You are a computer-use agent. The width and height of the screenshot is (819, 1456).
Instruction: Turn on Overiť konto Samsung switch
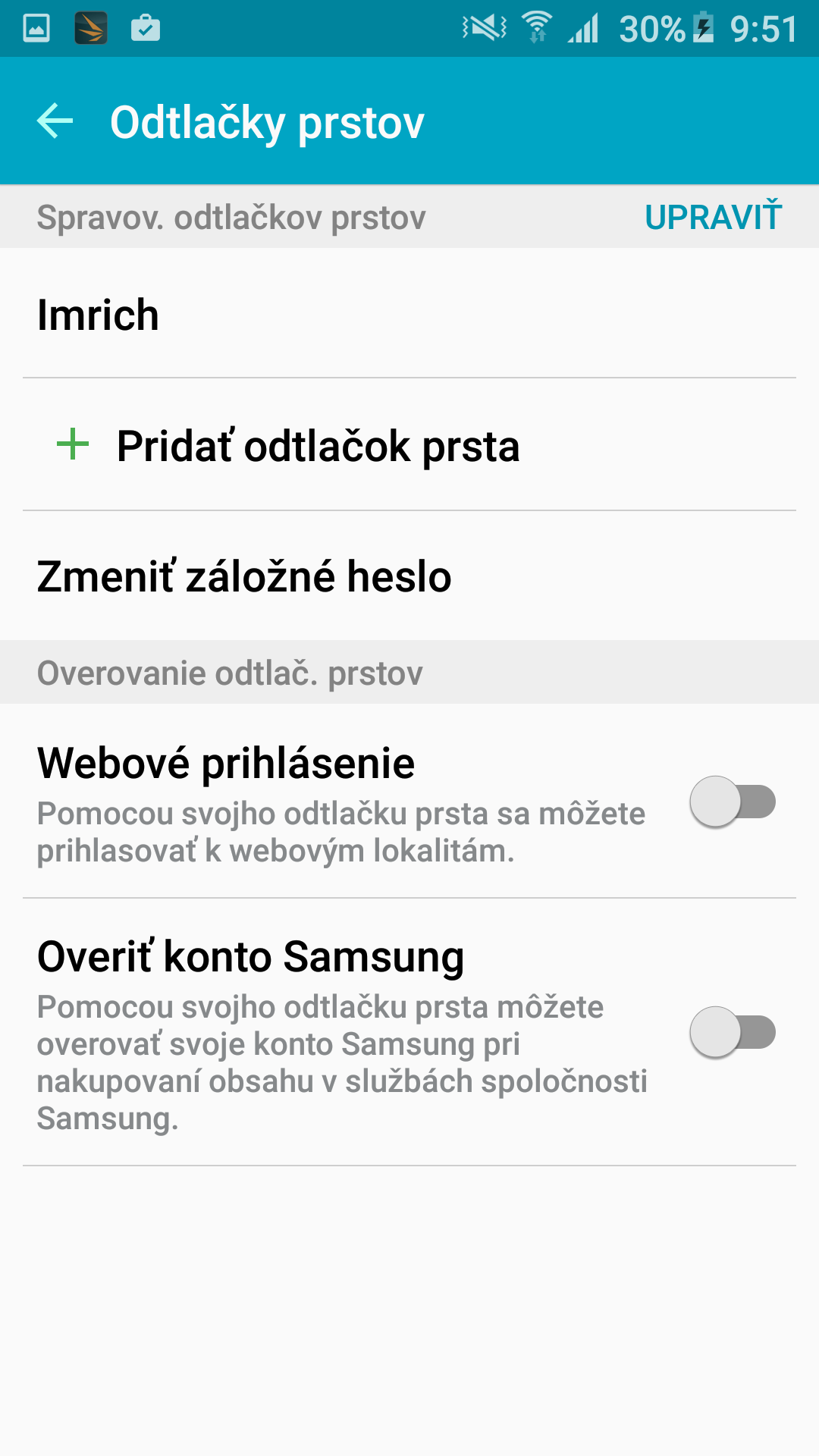click(x=733, y=1032)
